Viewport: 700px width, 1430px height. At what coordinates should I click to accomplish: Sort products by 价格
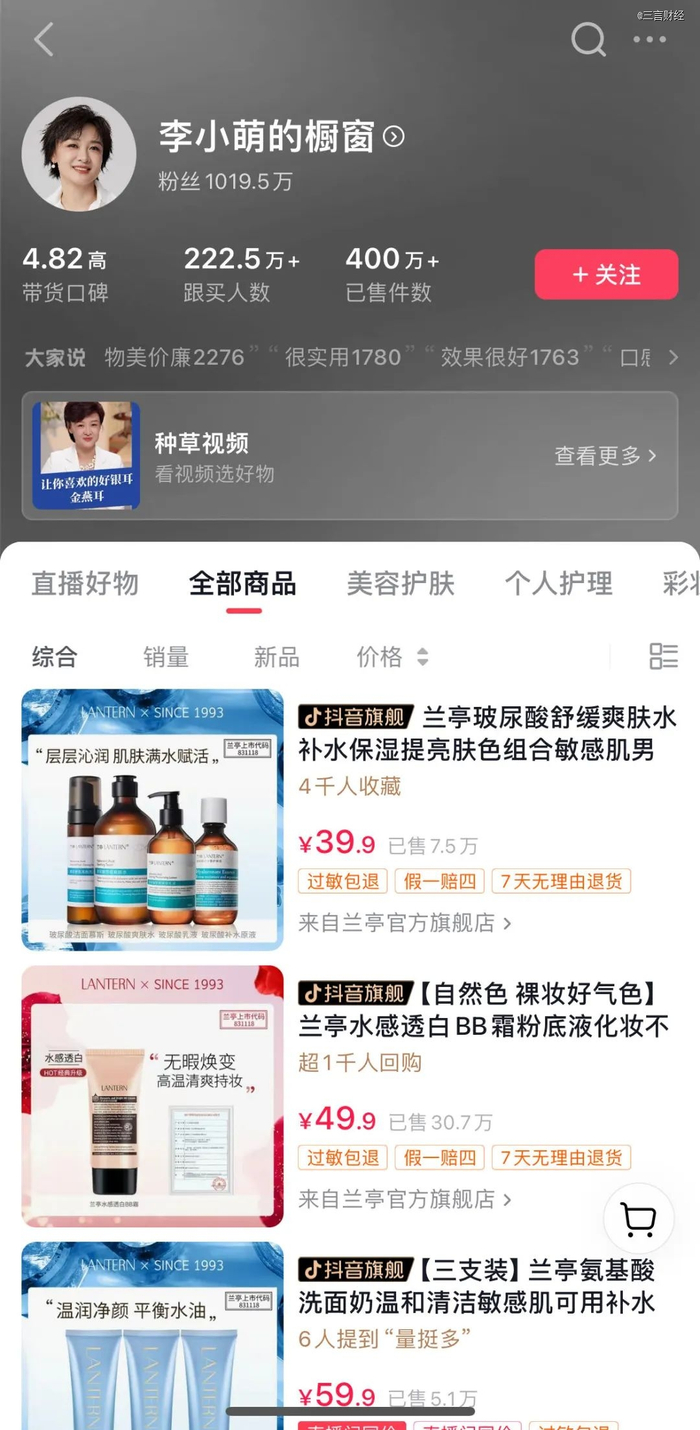click(x=392, y=657)
